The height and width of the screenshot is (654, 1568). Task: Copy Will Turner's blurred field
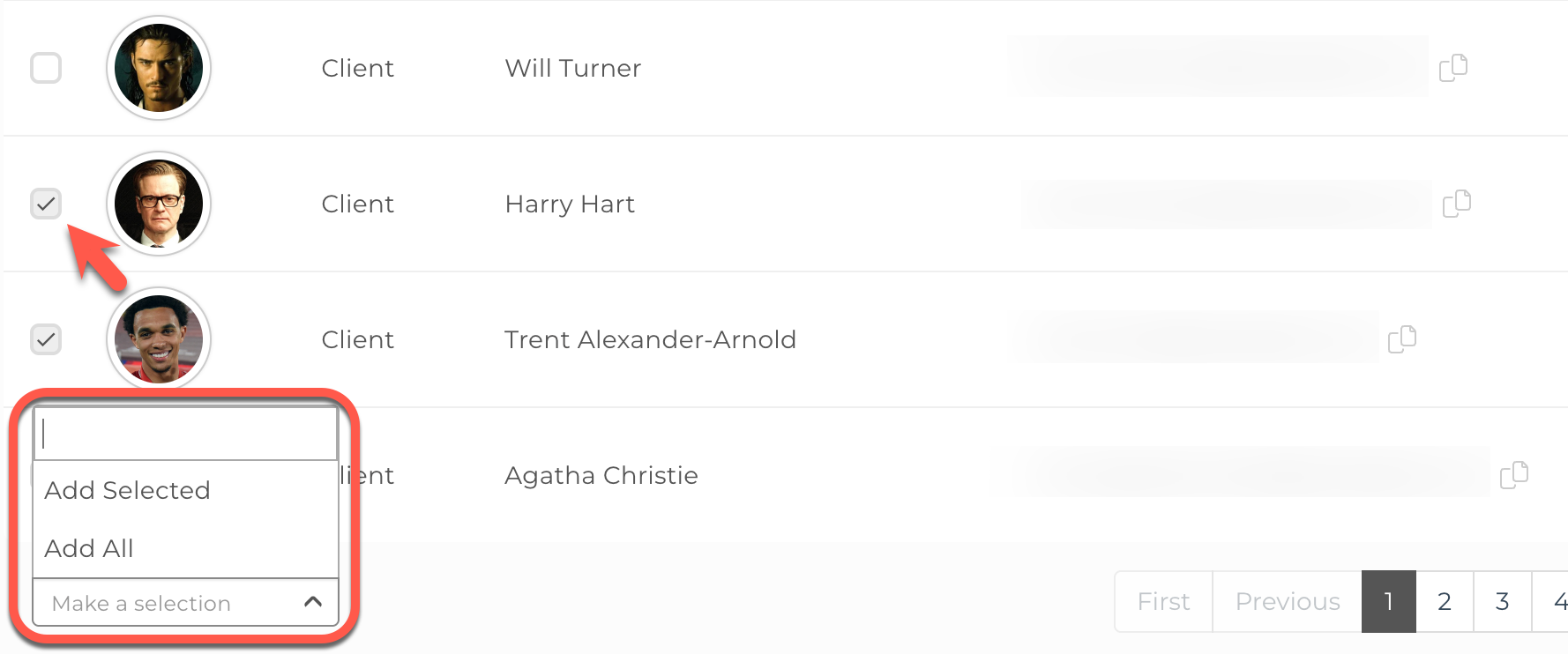tap(1452, 68)
